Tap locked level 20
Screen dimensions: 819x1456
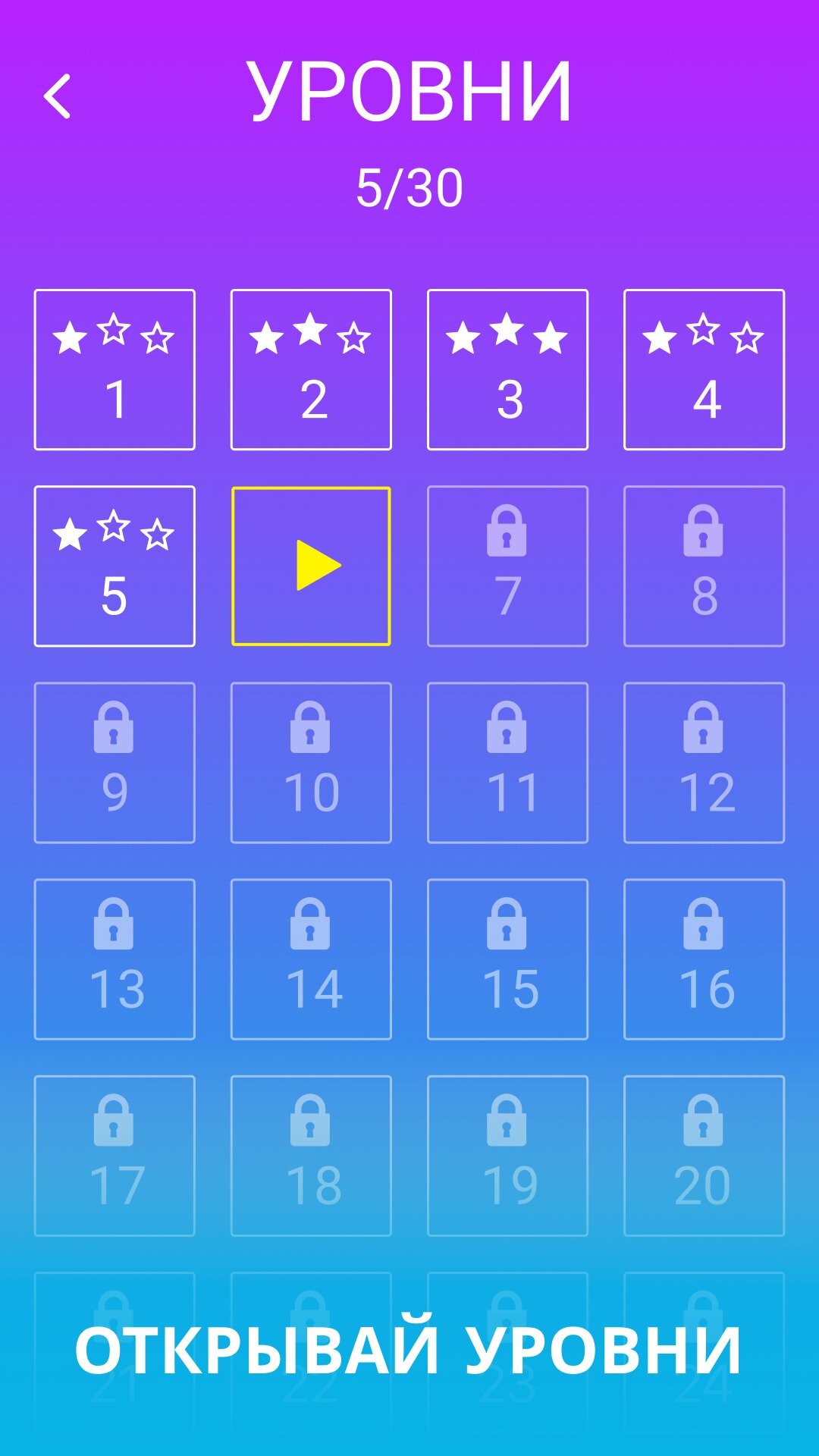pyautogui.click(x=704, y=1156)
